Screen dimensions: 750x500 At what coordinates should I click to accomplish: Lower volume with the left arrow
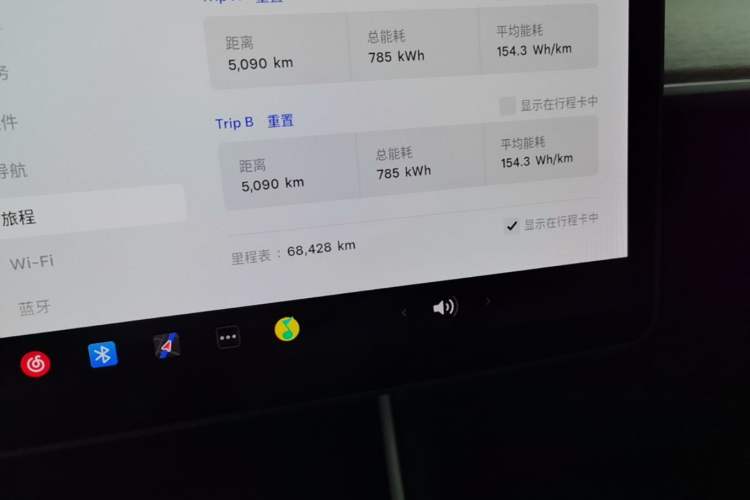pos(404,312)
